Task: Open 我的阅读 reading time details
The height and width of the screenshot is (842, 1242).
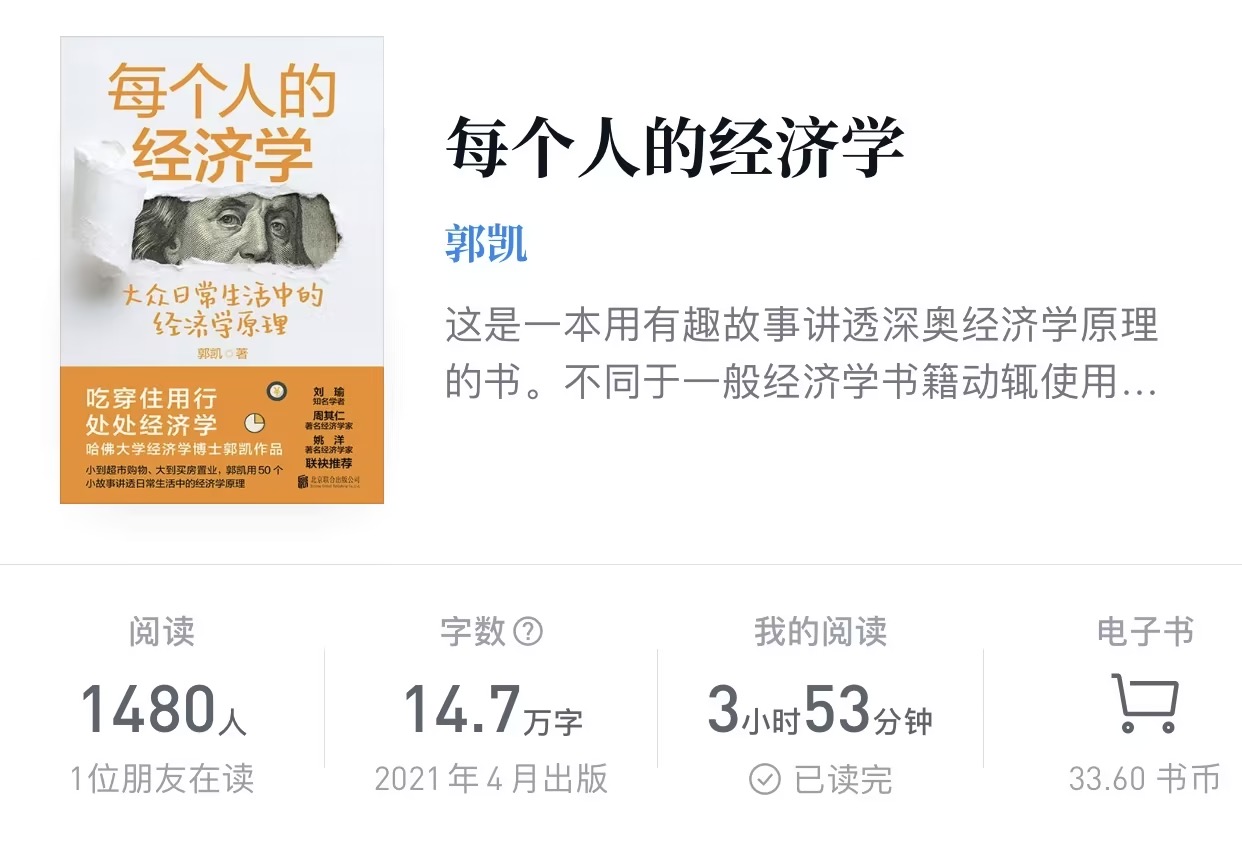Action: click(x=820, y=708)
